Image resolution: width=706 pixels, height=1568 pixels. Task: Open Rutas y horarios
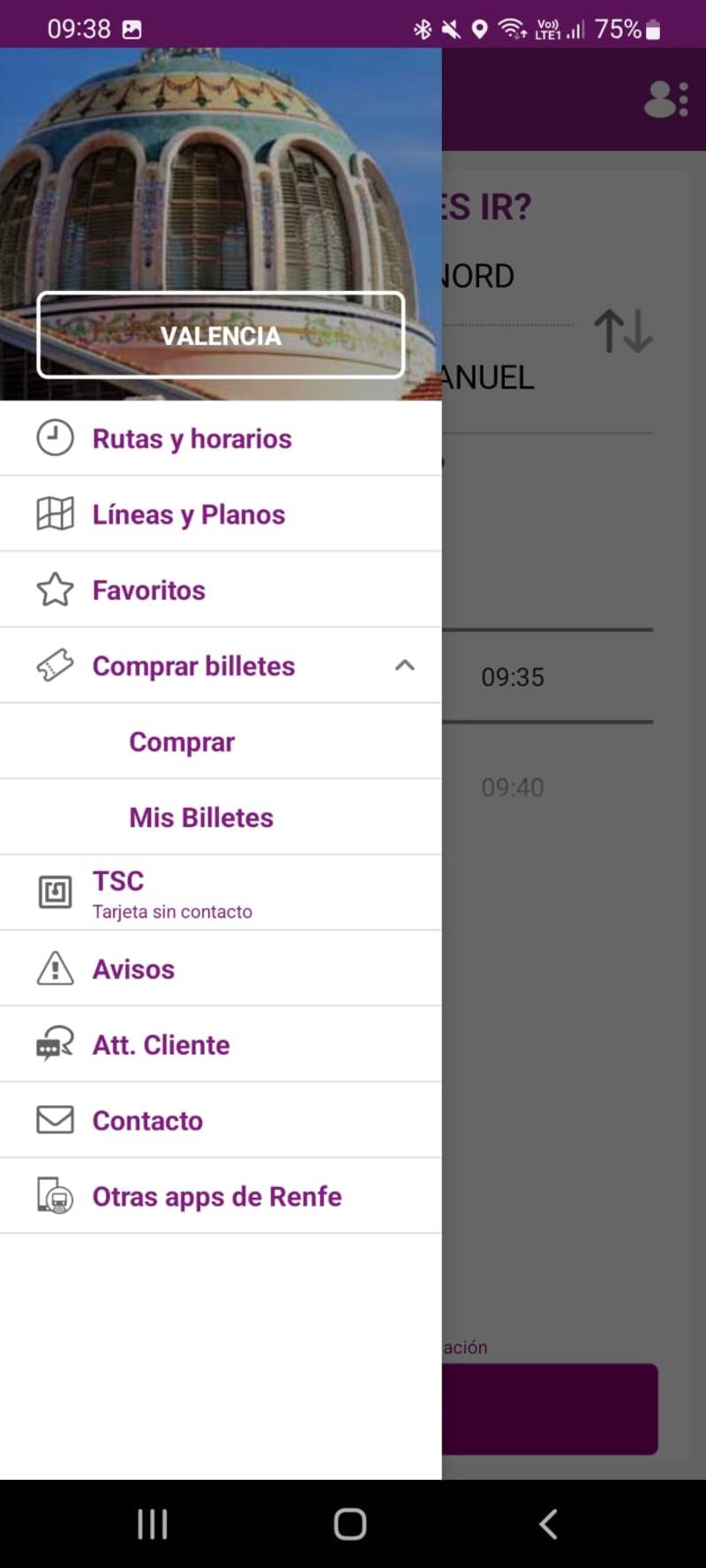(x=192, y=438)
